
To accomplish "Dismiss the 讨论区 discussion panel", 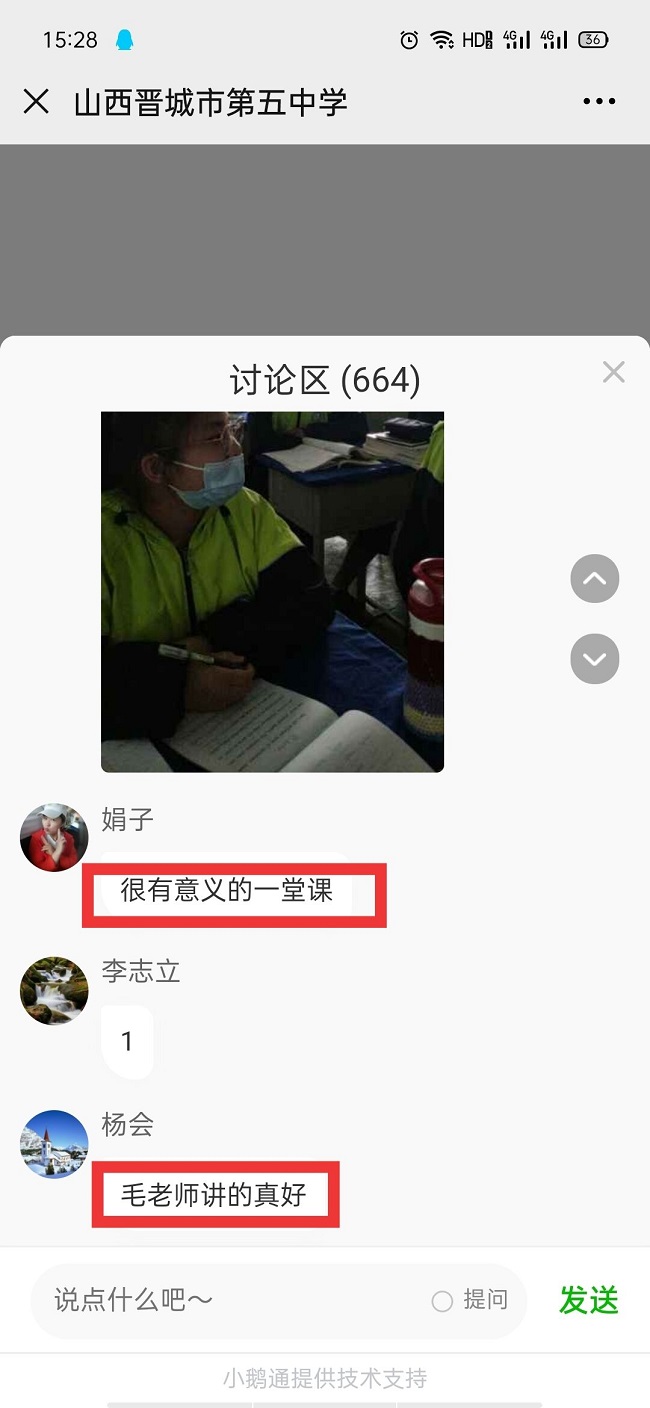I will (613, 372).
